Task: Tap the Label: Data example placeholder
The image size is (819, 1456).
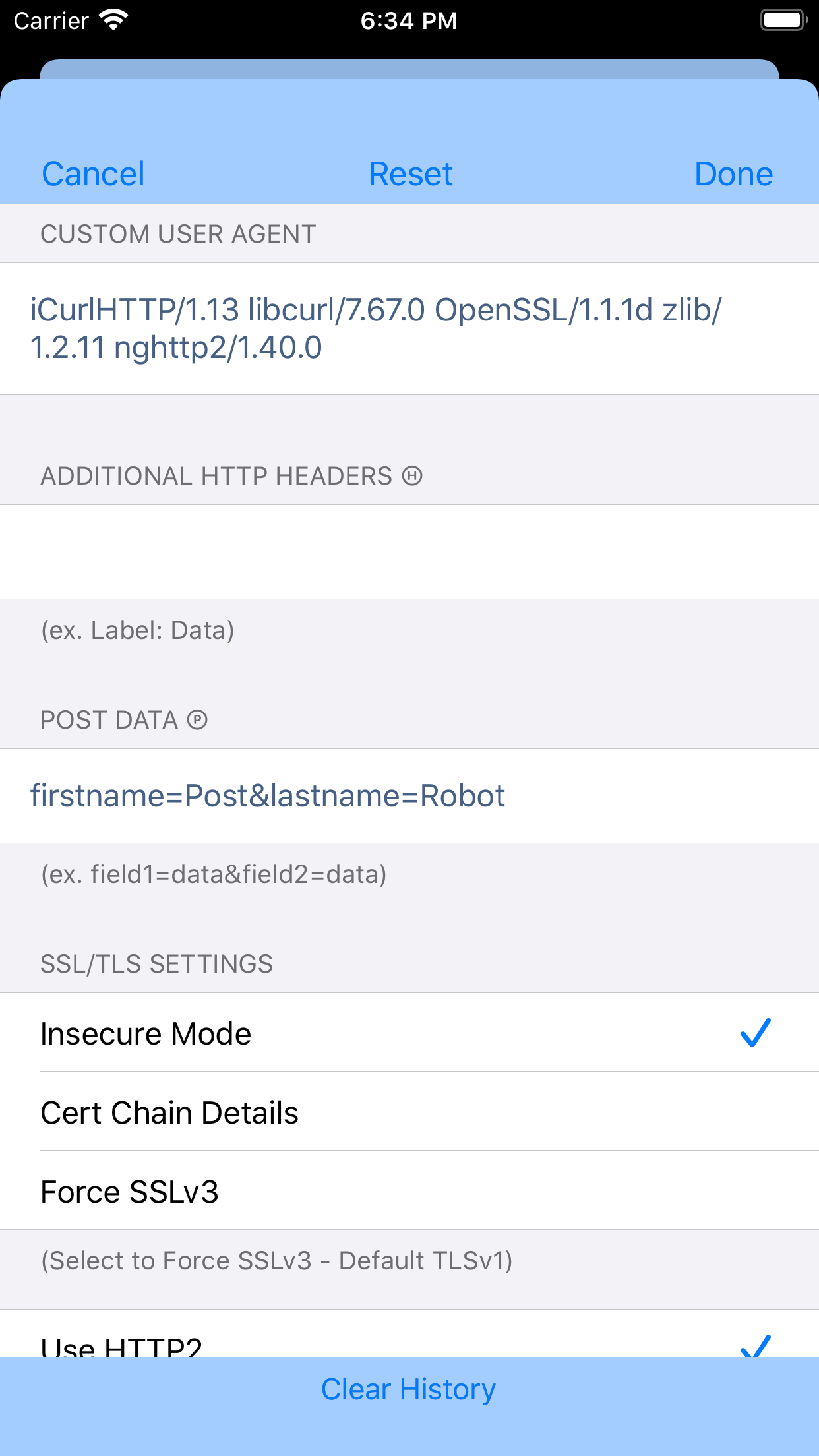Action: point(138,630)
